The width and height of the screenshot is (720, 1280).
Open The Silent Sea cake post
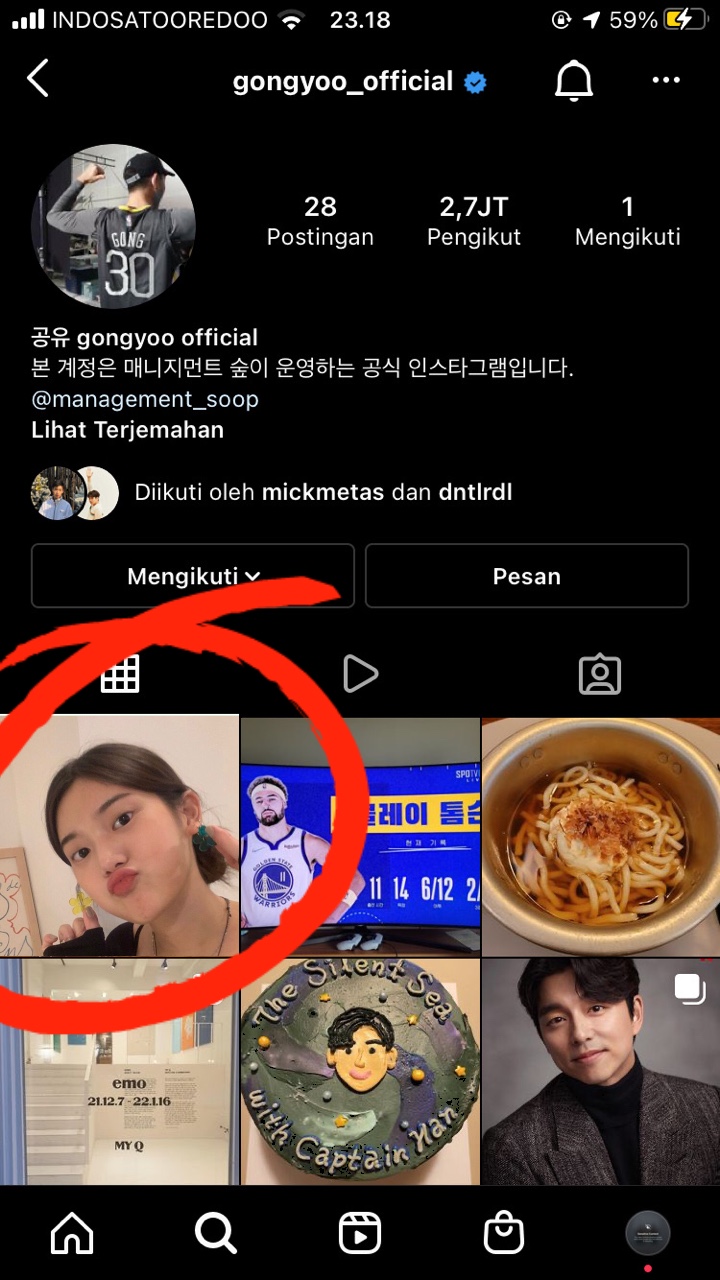coord(360,1070)
